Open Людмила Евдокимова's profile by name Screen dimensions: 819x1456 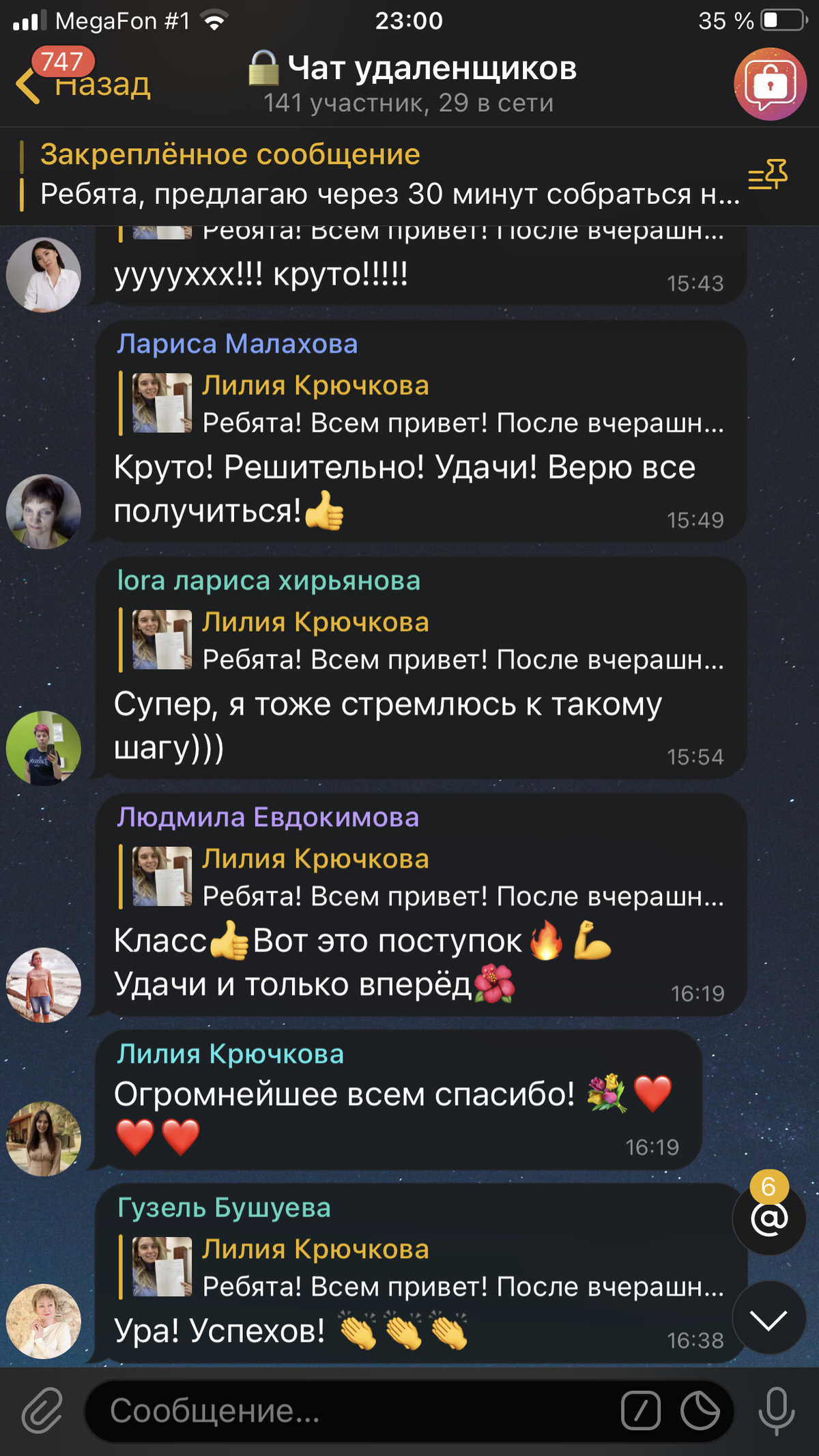(268, 817)
